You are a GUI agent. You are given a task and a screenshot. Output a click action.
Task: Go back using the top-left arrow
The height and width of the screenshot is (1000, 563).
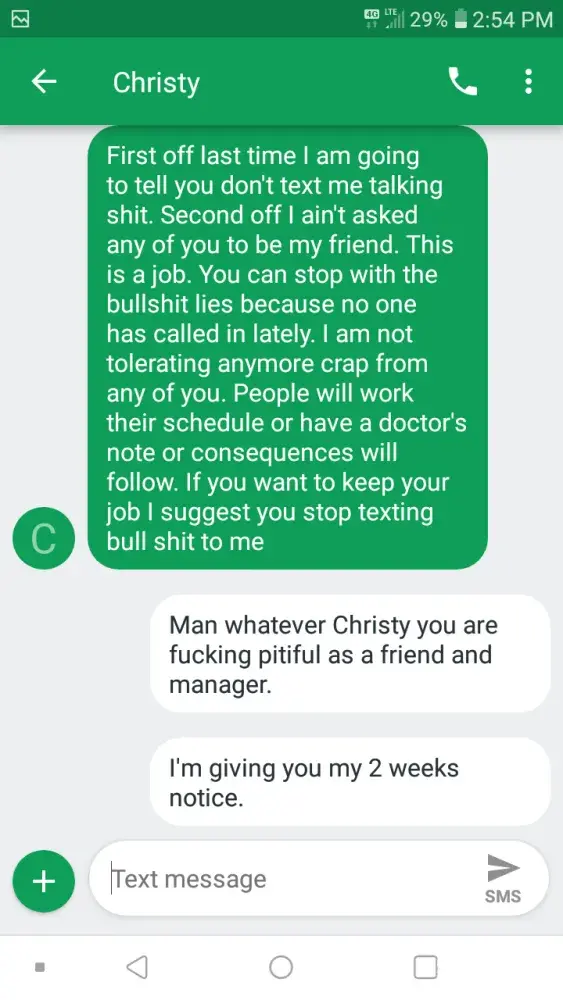(x=44, y=82)
